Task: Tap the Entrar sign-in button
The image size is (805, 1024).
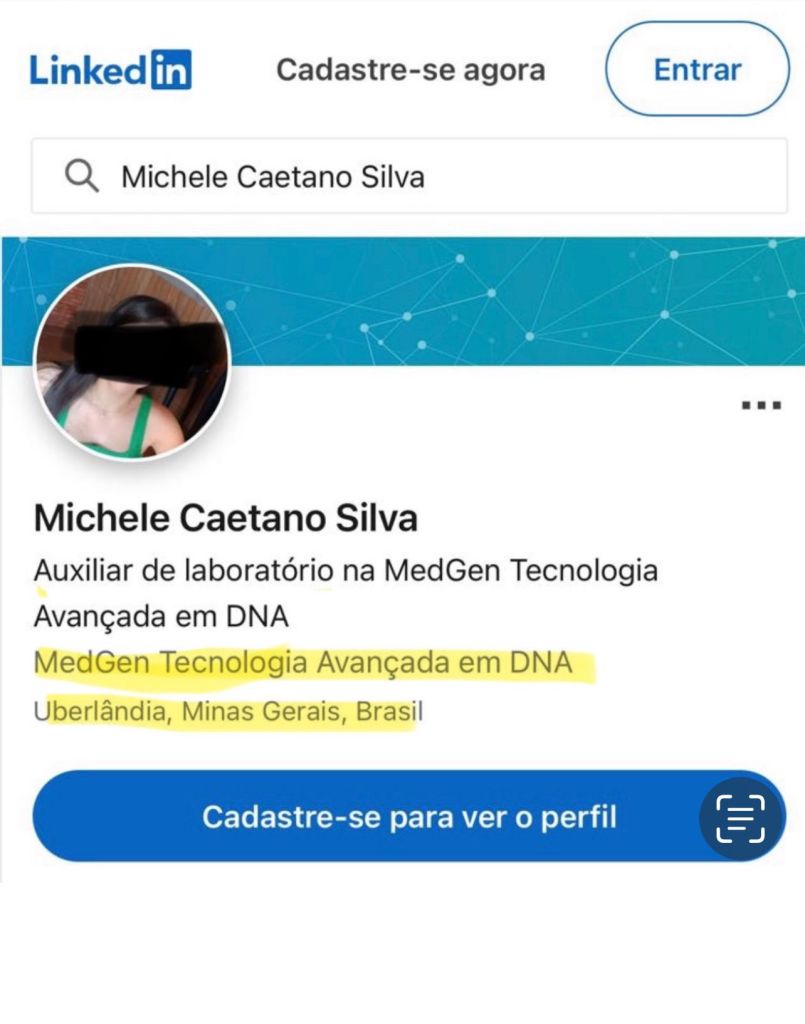Action: 697,69
